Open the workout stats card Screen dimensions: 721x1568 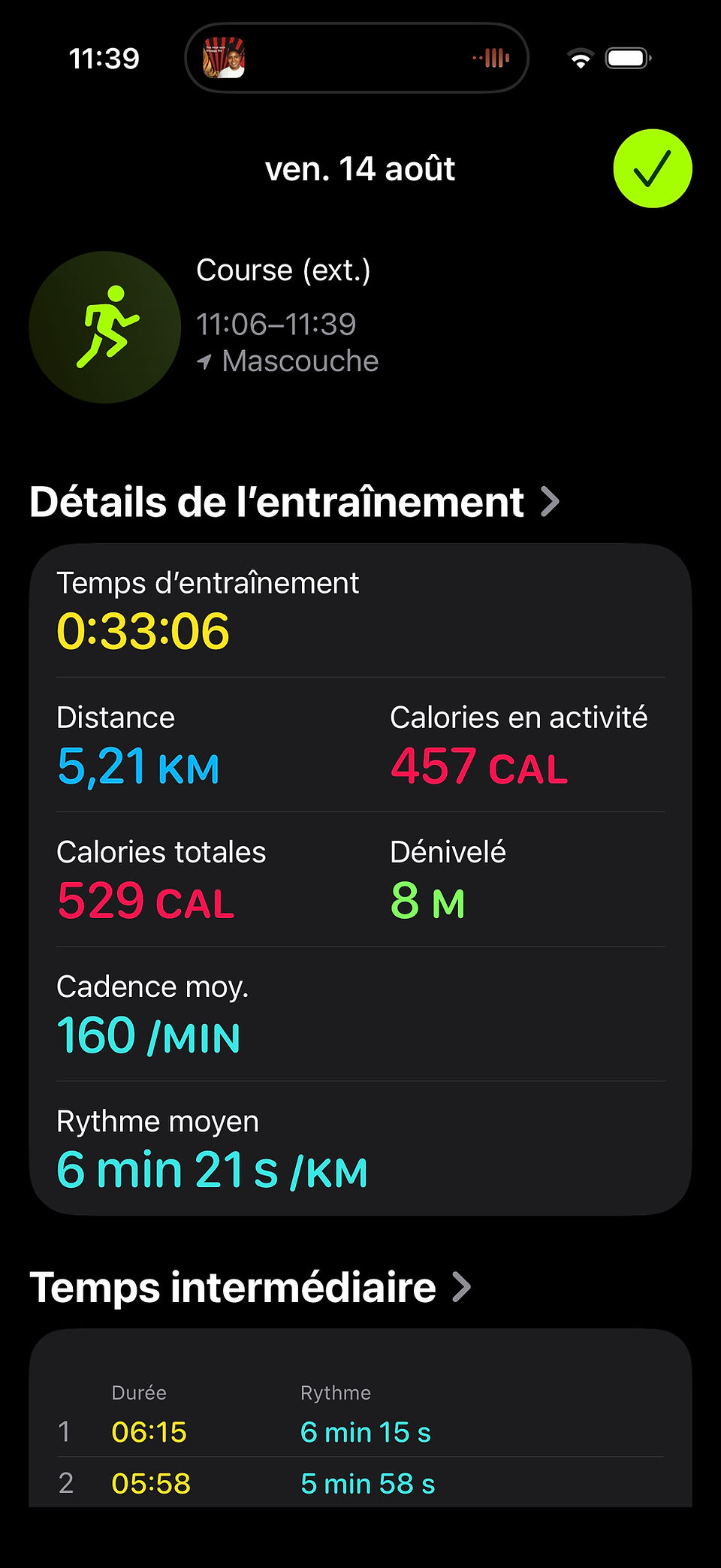360,879
